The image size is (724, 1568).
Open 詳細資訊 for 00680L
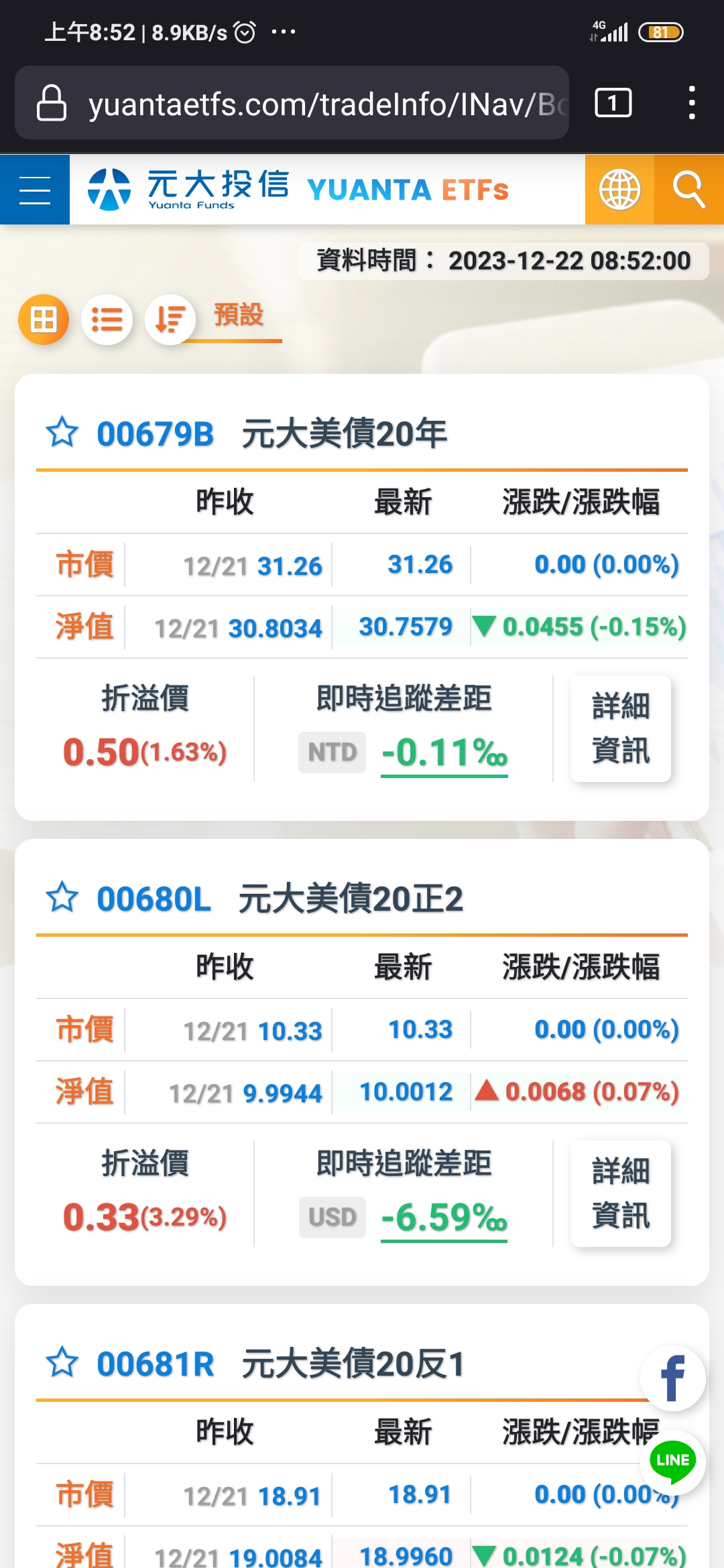pyautogui.click(x=621, y=1193)
